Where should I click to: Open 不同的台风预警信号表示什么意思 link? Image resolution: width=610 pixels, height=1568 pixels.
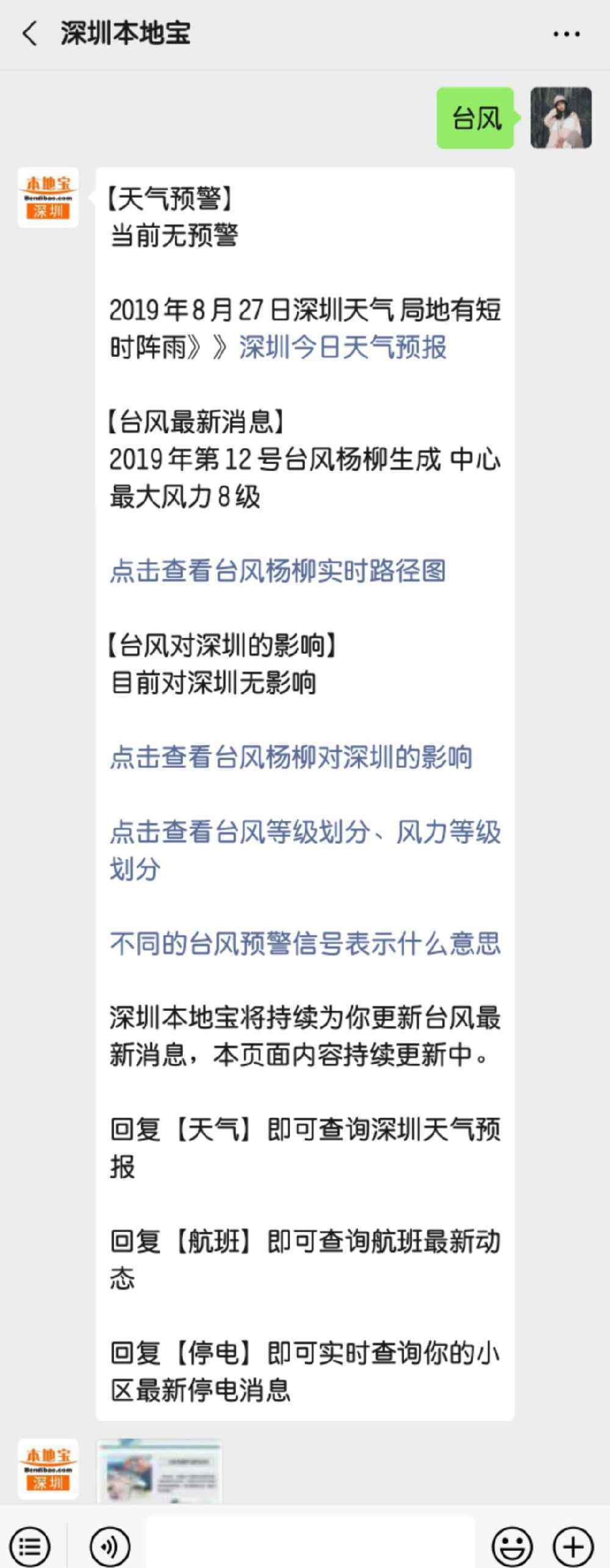[x=305, y=943]
